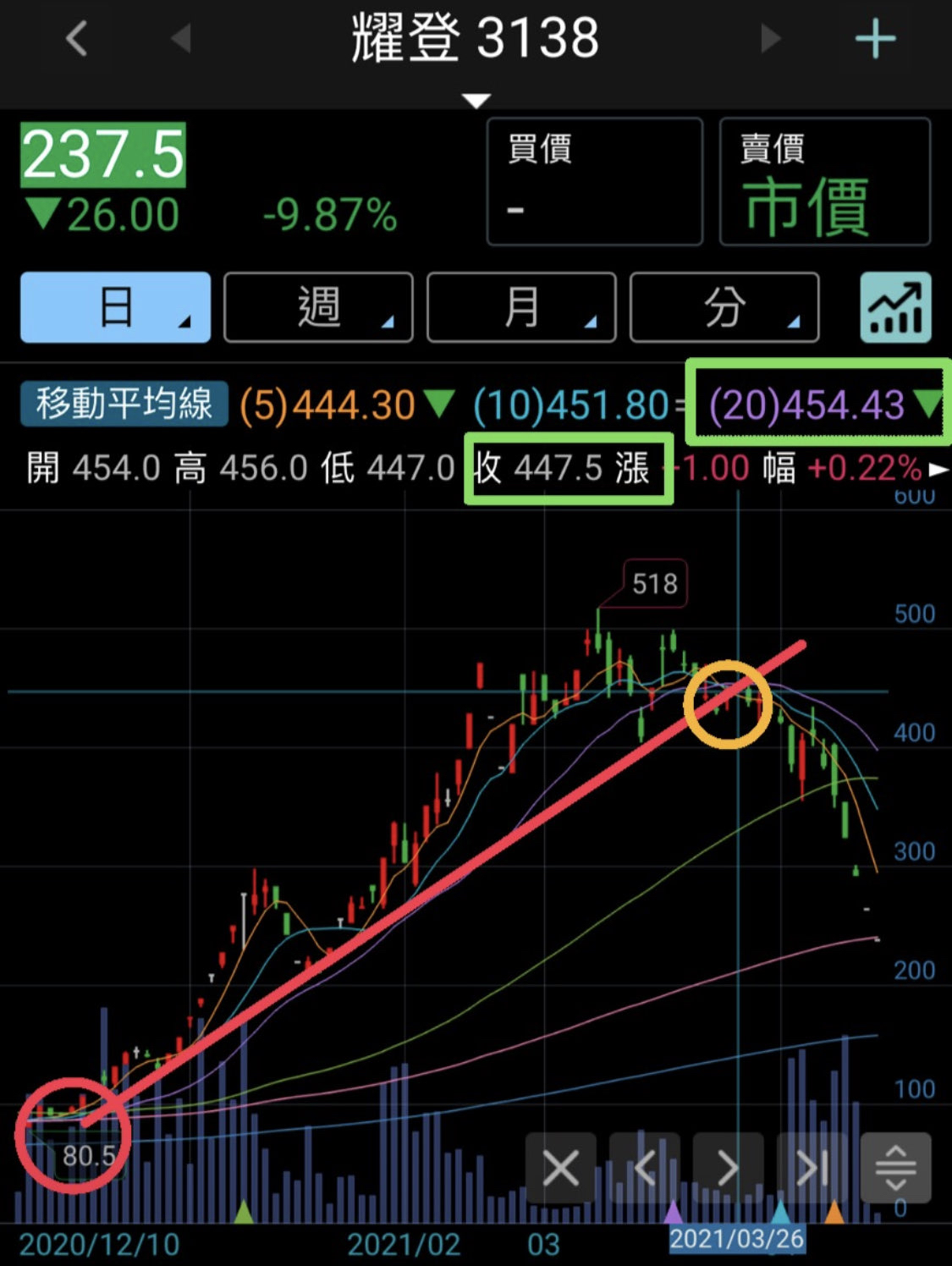Select the 賣價 市價 box
952x1266 pixels.
(824, 181)
